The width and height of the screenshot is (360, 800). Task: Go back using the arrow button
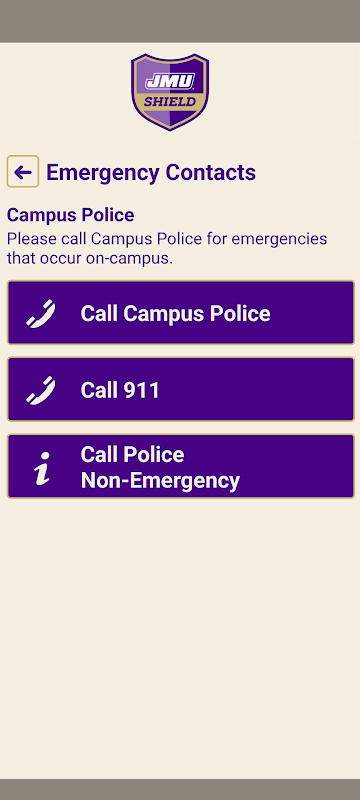[23, 171]
